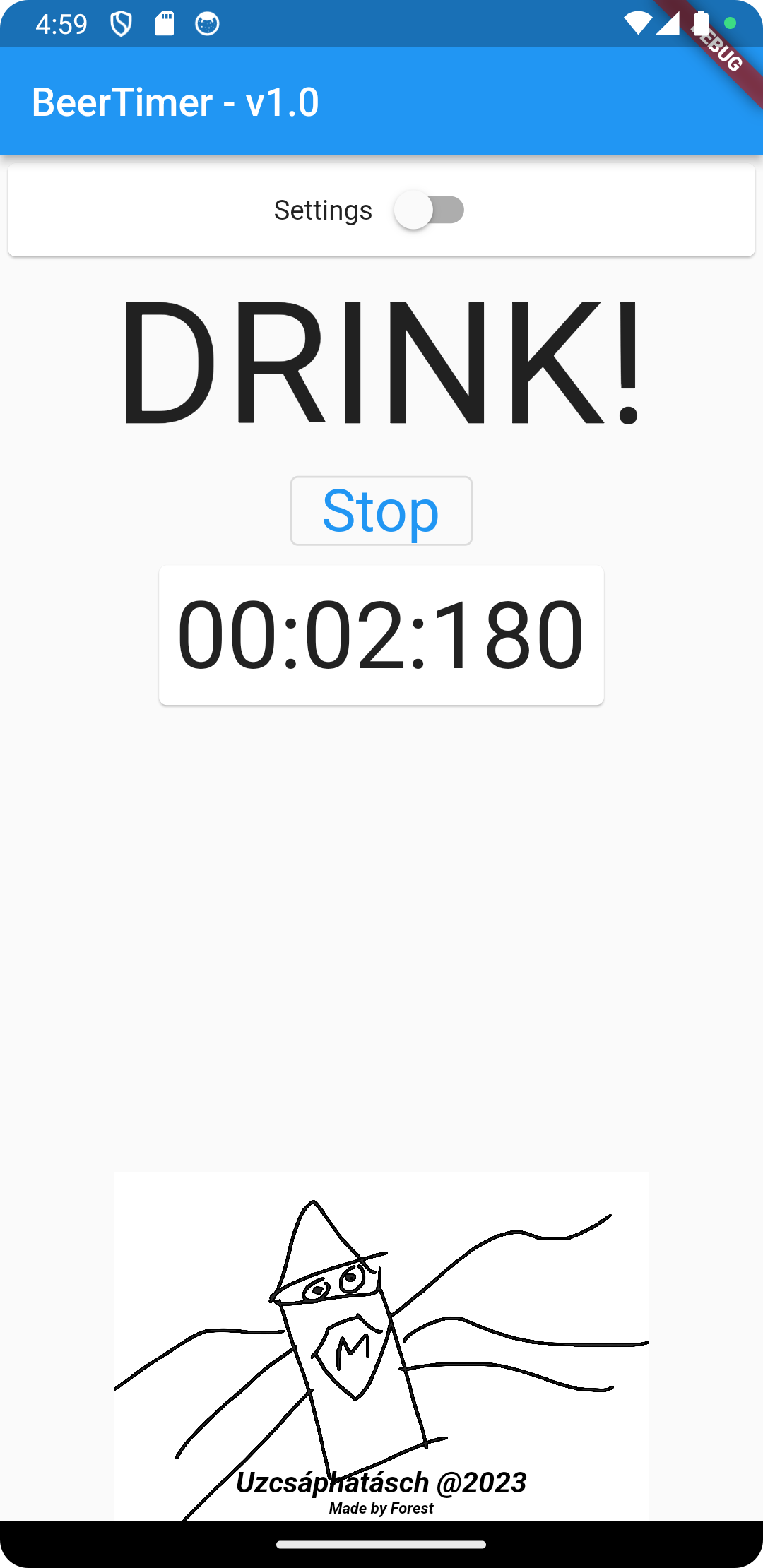763x1568 pixels.
Task: Click the Wi-Fi icon in status bar
Action: click(x=638, y=23)
